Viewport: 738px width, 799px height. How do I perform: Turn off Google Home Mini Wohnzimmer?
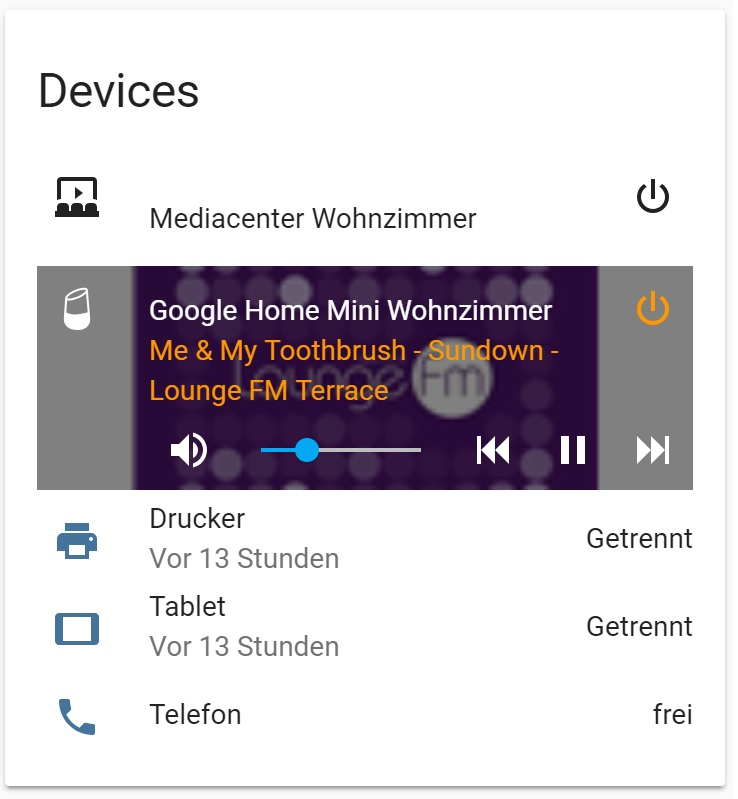point(652,308)
